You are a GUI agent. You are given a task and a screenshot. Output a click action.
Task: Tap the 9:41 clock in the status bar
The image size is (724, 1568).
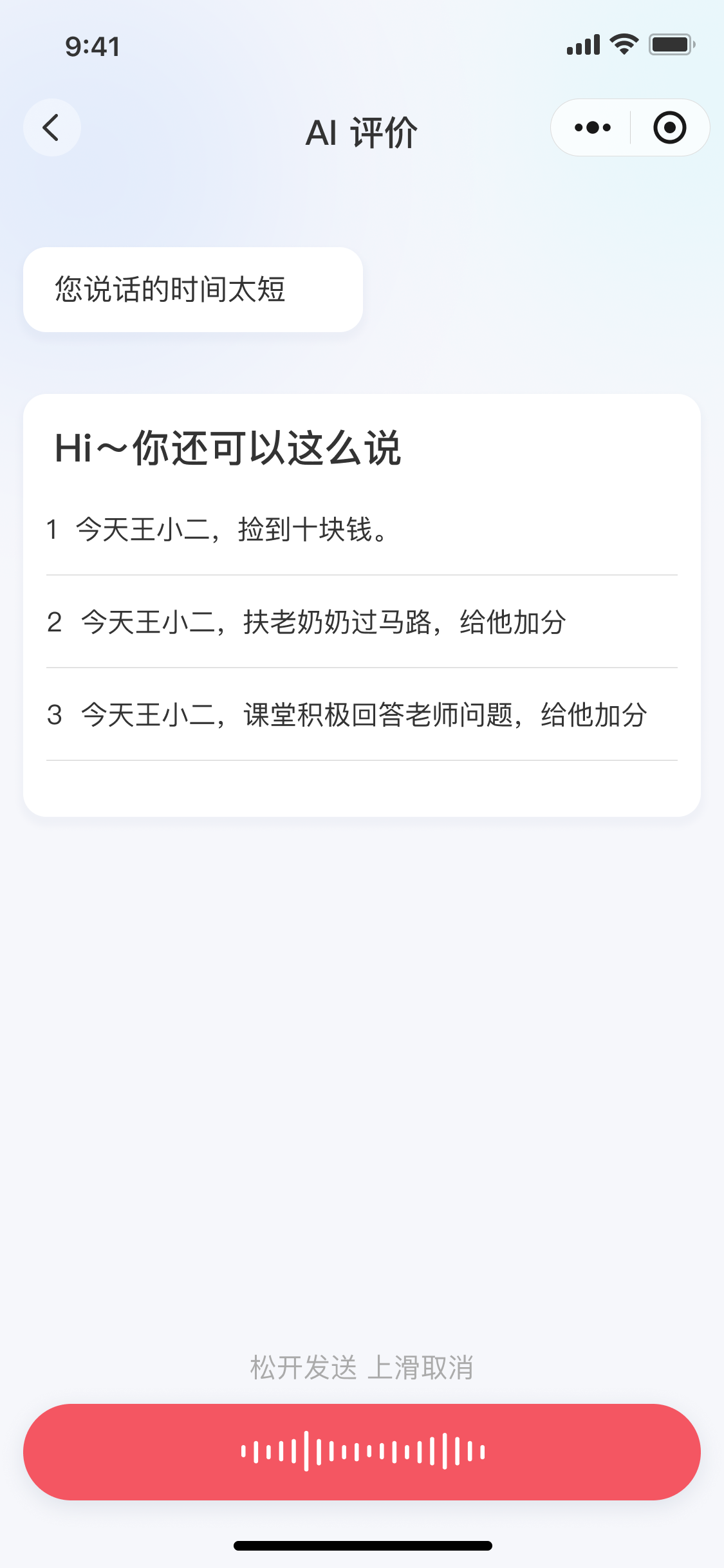[92, 45]
